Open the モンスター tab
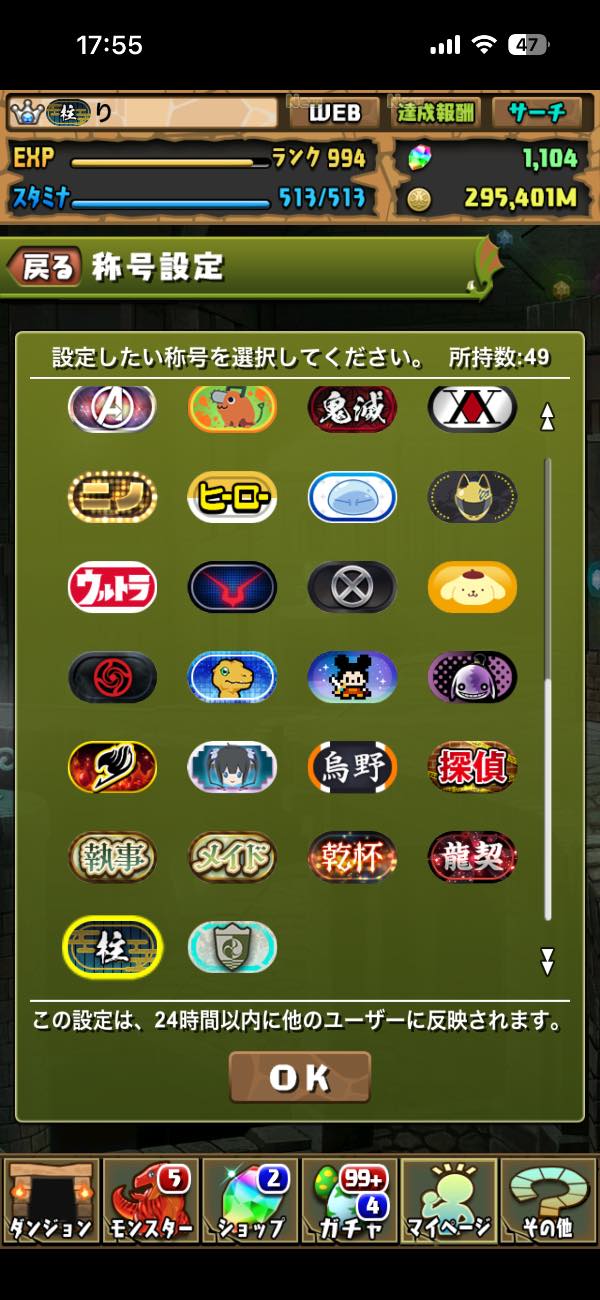This screenshot has height=1300, width=600. [150, 1202]
